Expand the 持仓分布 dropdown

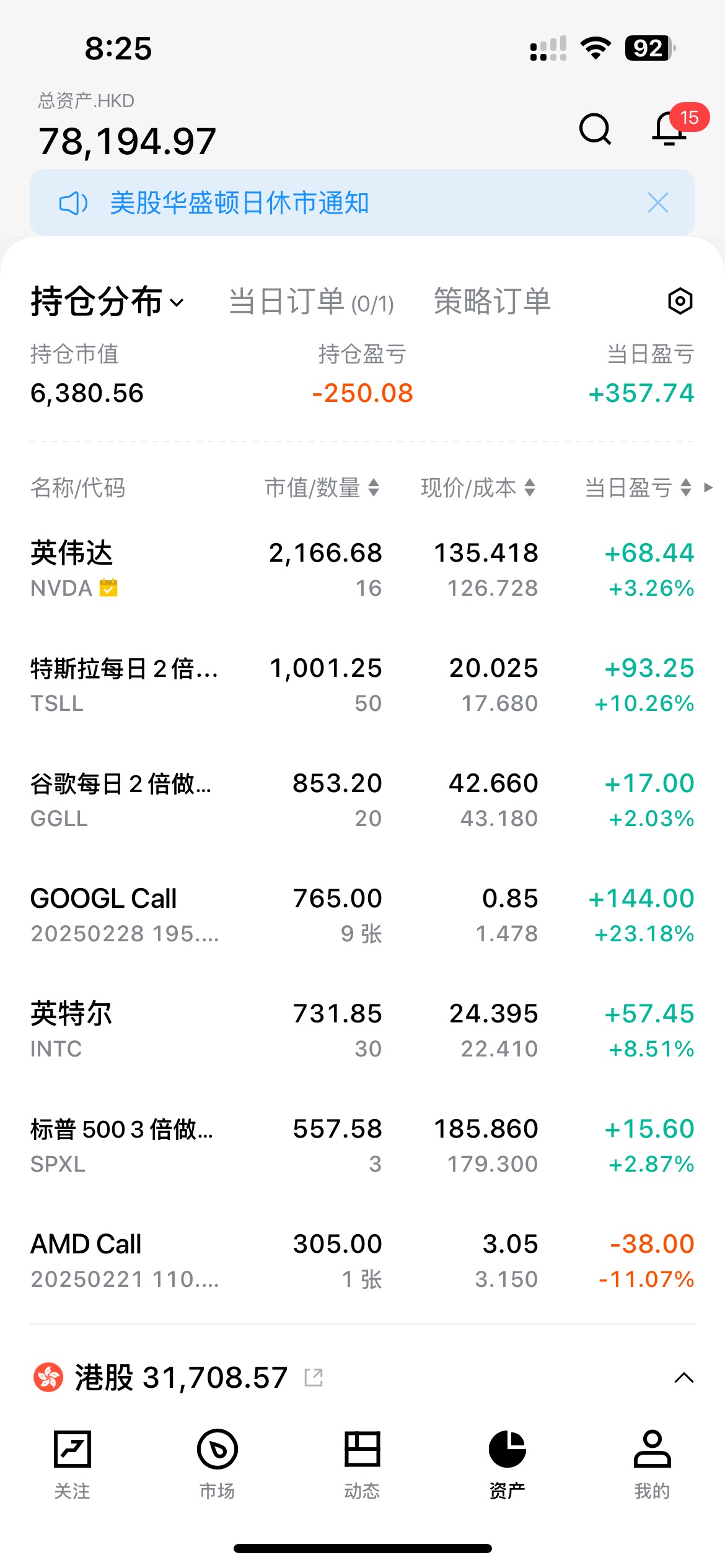(x=108, y=302)
